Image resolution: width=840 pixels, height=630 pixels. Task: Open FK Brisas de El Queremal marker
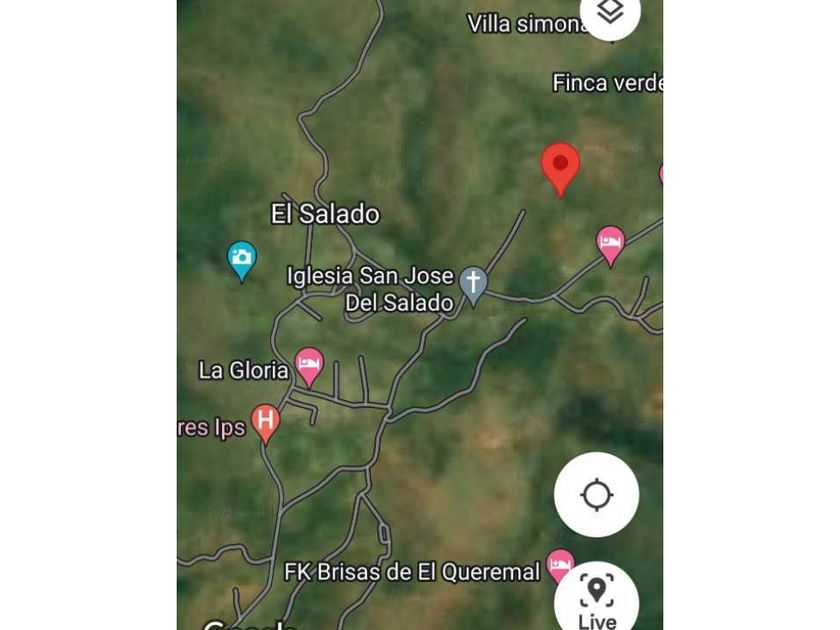[x=560, y=566]
